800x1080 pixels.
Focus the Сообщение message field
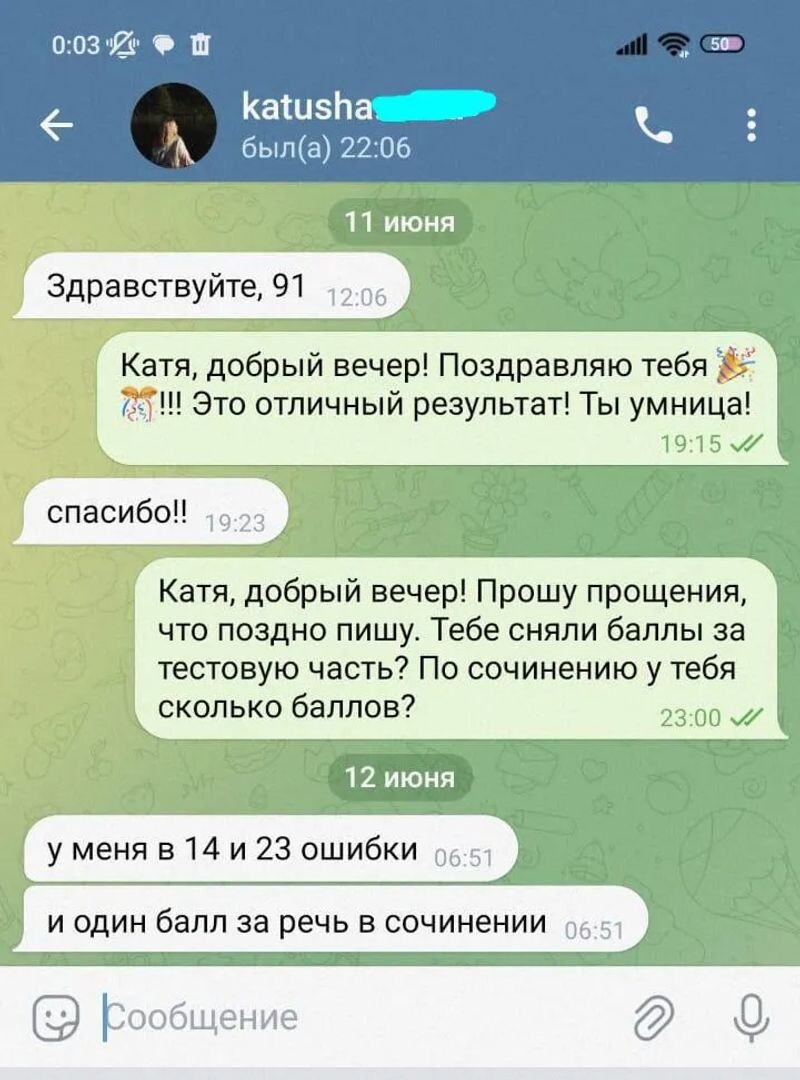pyautogui.click(x=350, y=1018)
